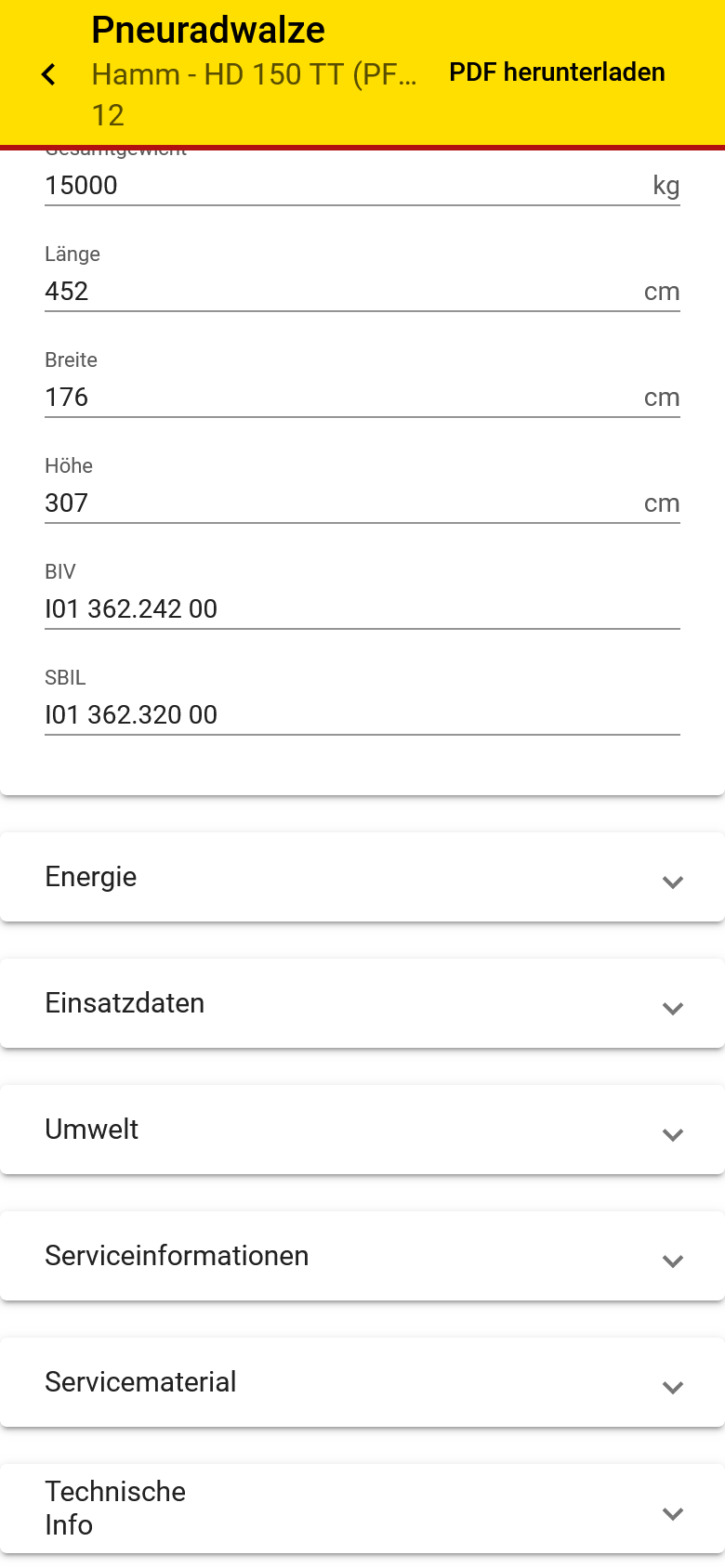725x1568 pixels.
Task: Expand the Energie section
Action: 362,877
